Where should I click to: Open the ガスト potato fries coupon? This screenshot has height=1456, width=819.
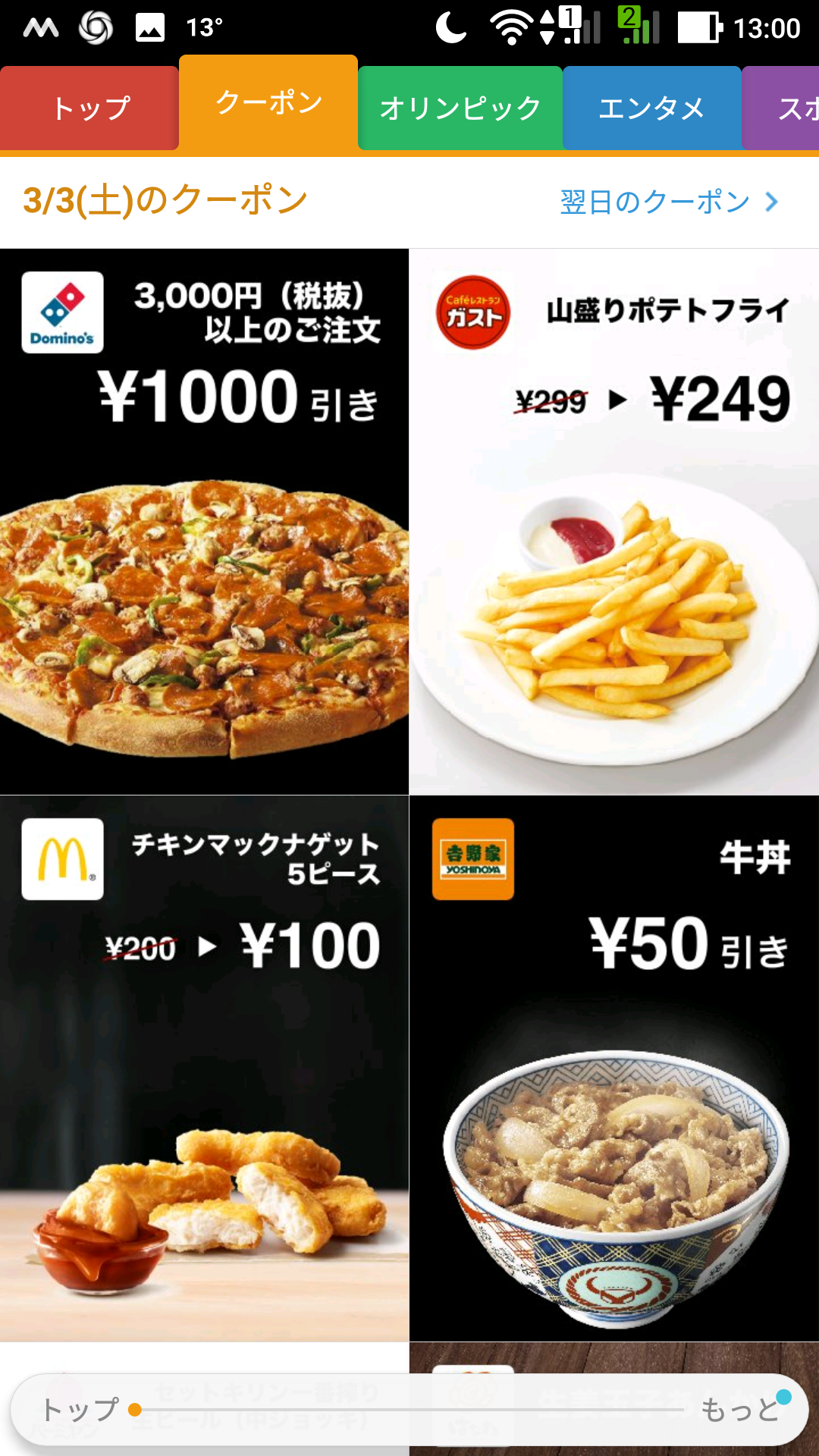pyautogui.click(x=613, y=521)
